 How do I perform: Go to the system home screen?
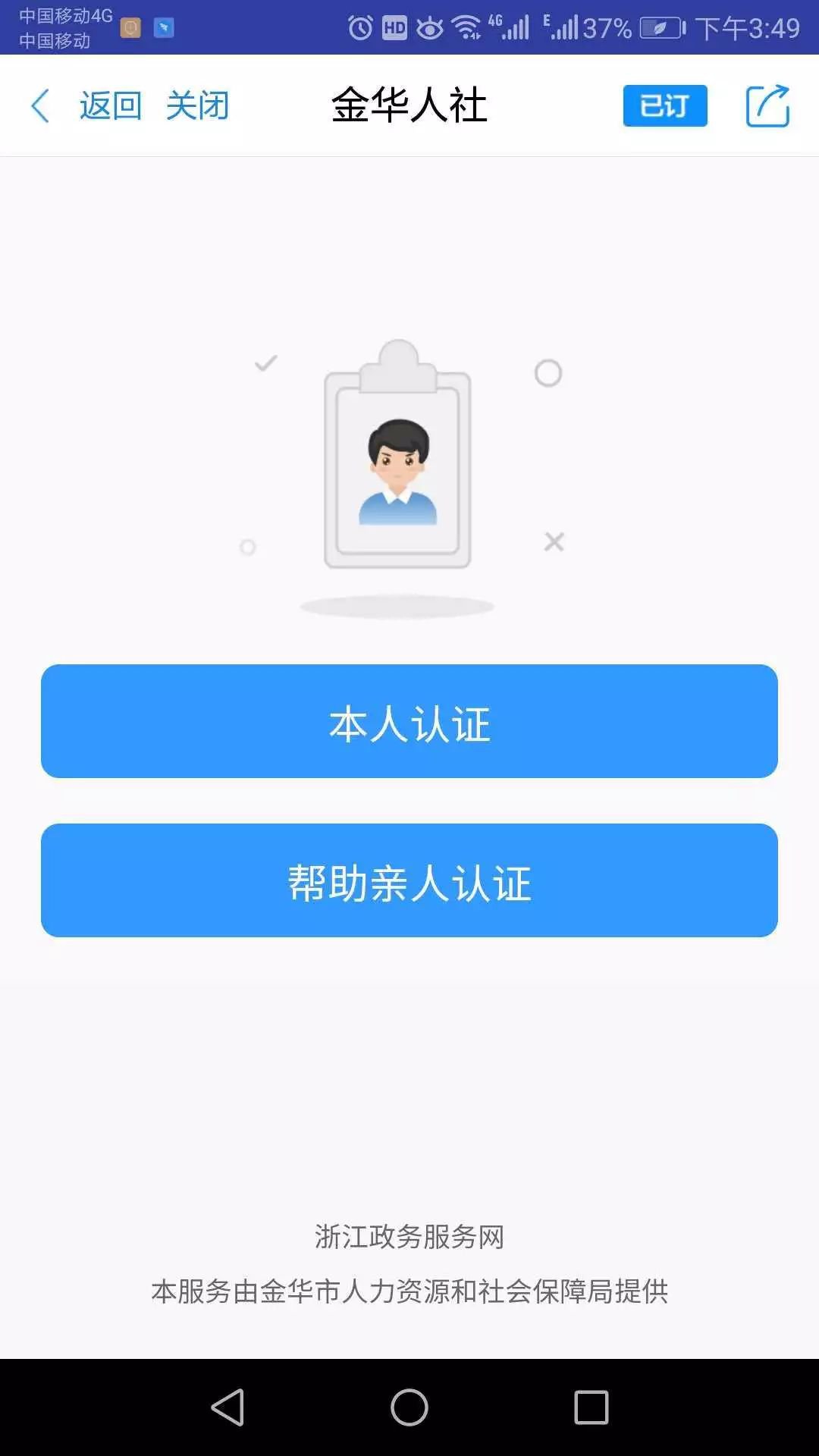[x=409, y=1407]
